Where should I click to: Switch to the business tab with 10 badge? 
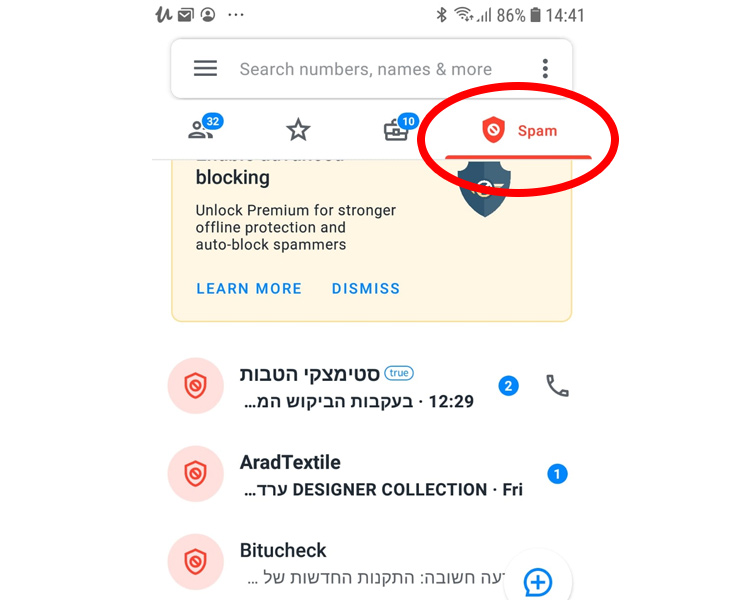[x=398, y=130]
